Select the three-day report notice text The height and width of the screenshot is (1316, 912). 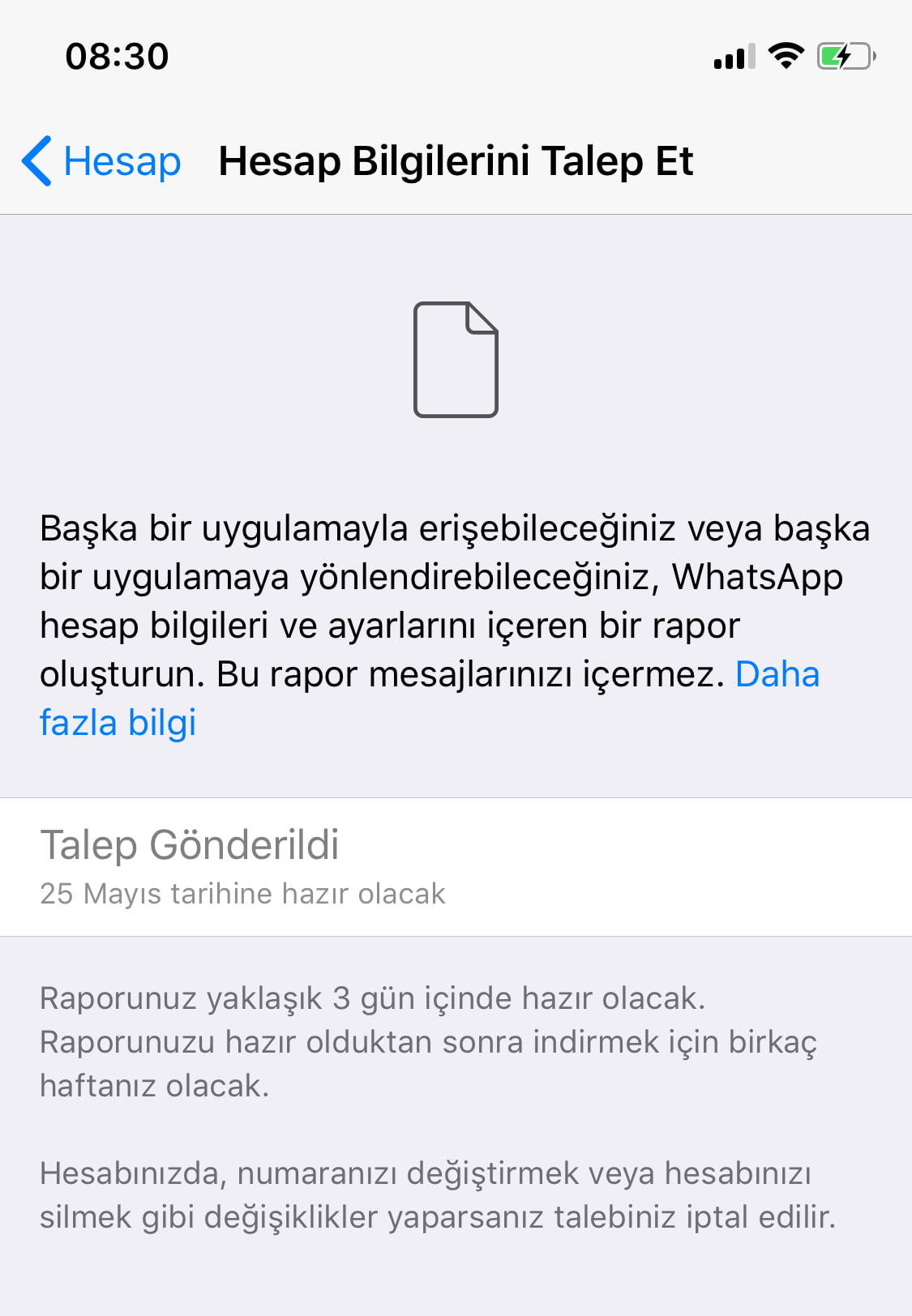430,1044
